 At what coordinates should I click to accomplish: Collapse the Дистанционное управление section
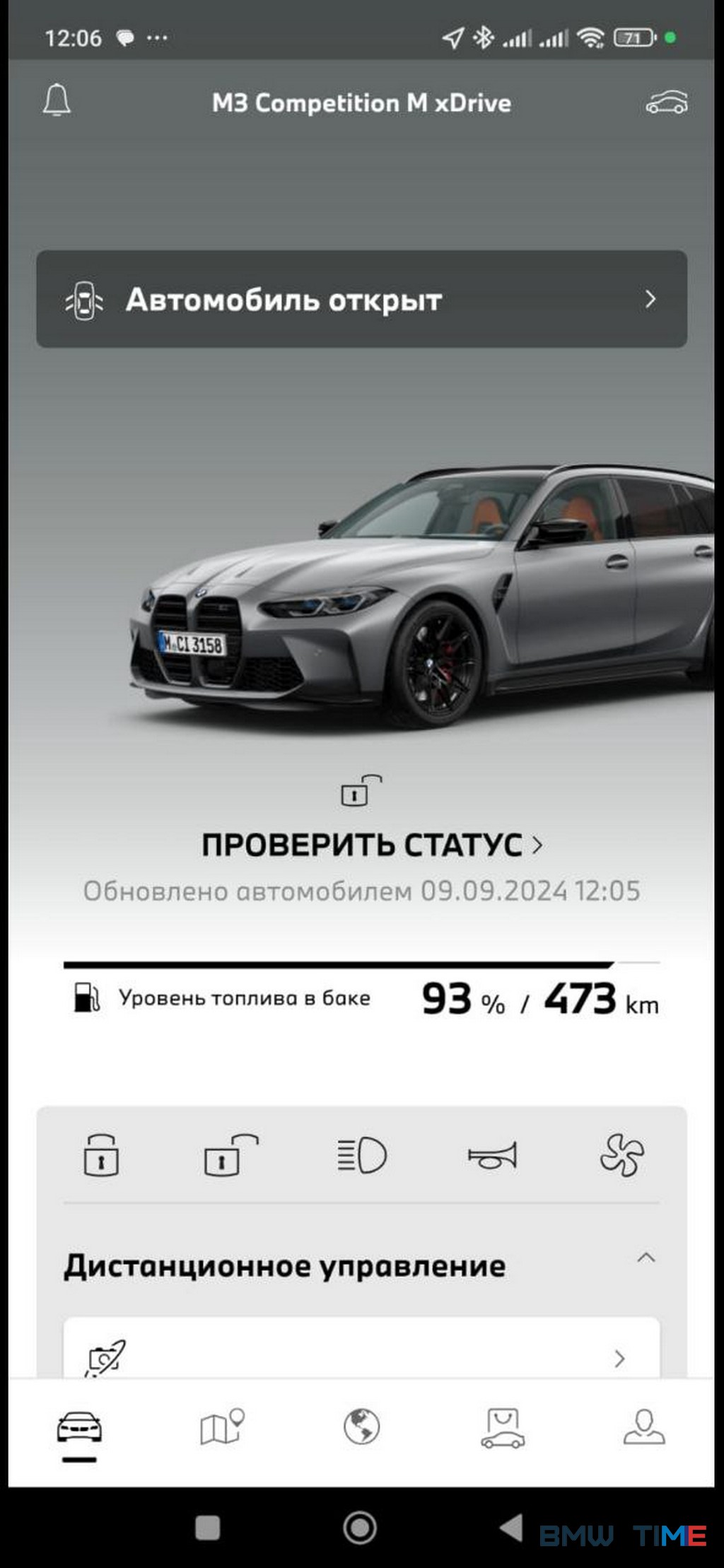coord(646,1258)
